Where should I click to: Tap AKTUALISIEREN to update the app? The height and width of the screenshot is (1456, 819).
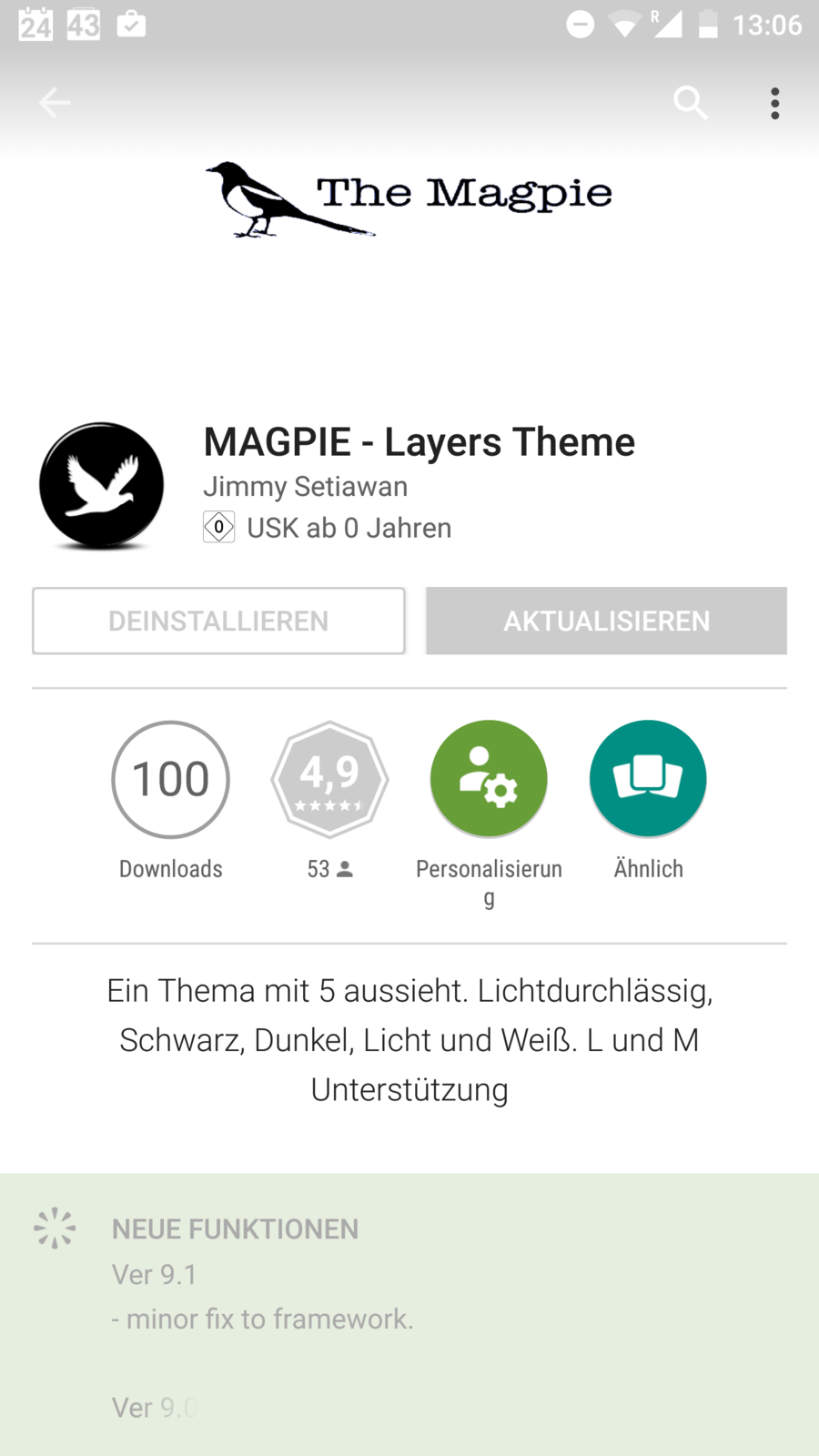coord(606,621)
